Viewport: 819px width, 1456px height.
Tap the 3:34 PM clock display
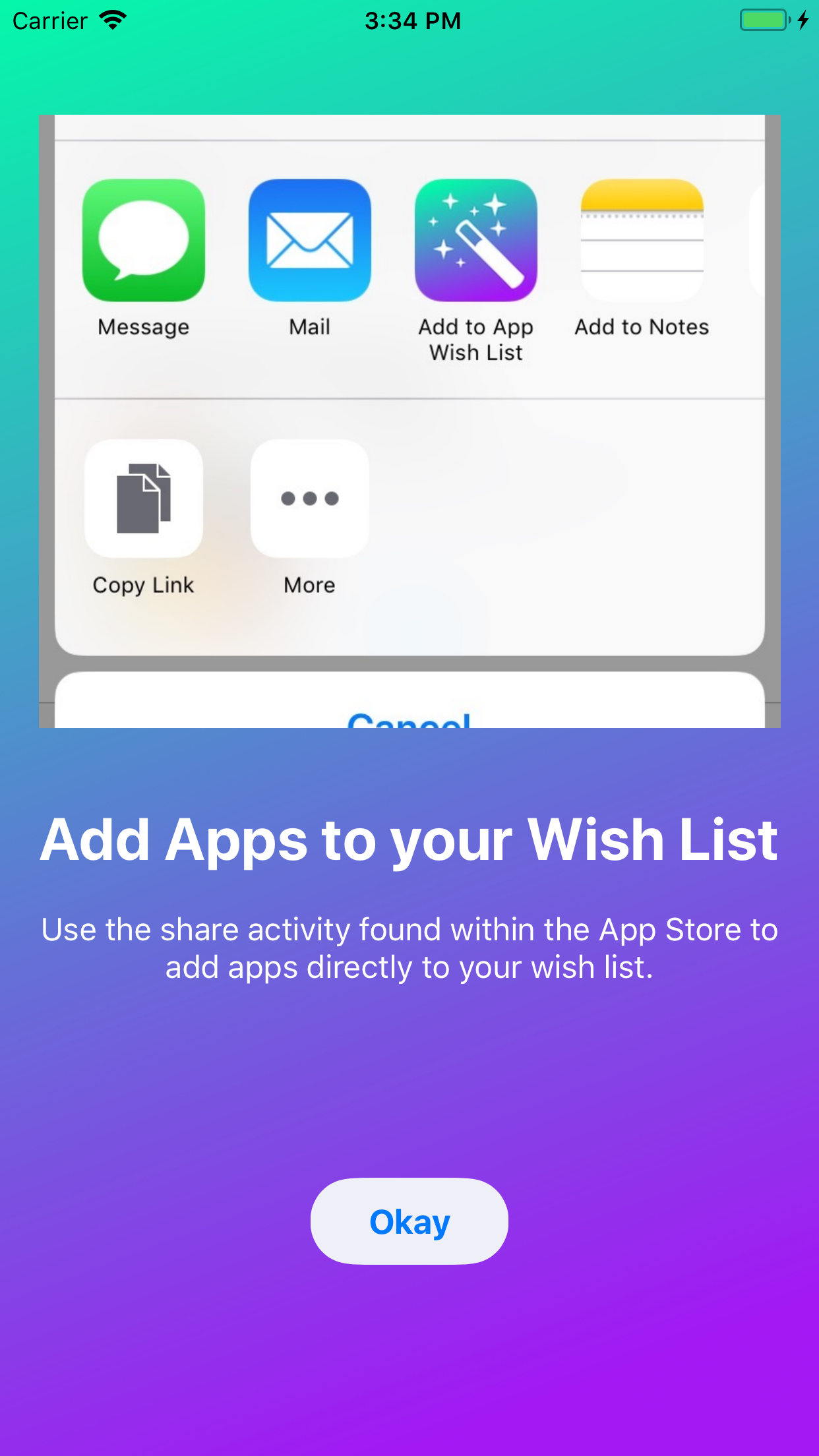click(409, 20)
